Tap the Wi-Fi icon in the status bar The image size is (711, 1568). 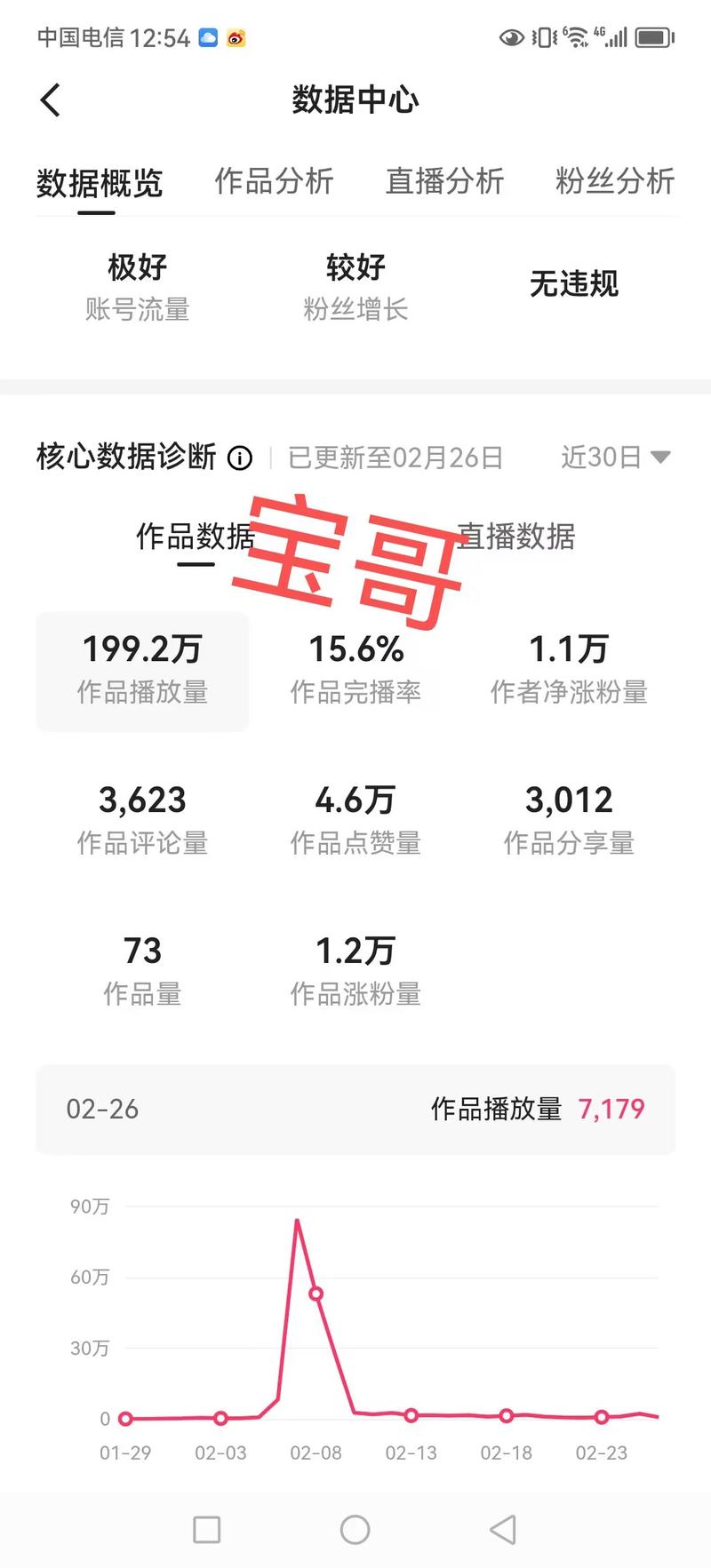pos(577,36)
